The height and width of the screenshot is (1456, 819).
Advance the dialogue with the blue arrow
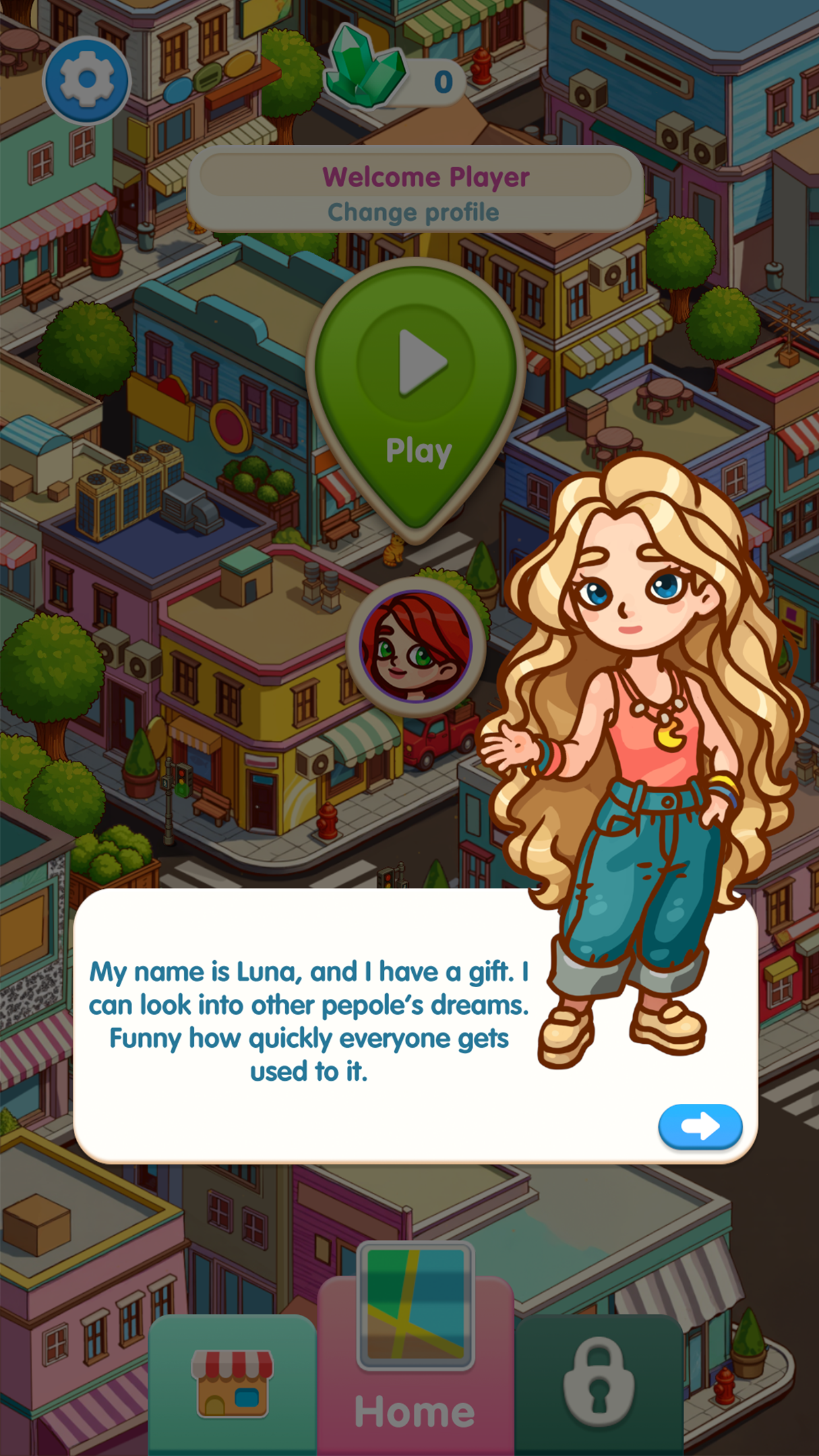700,1126
